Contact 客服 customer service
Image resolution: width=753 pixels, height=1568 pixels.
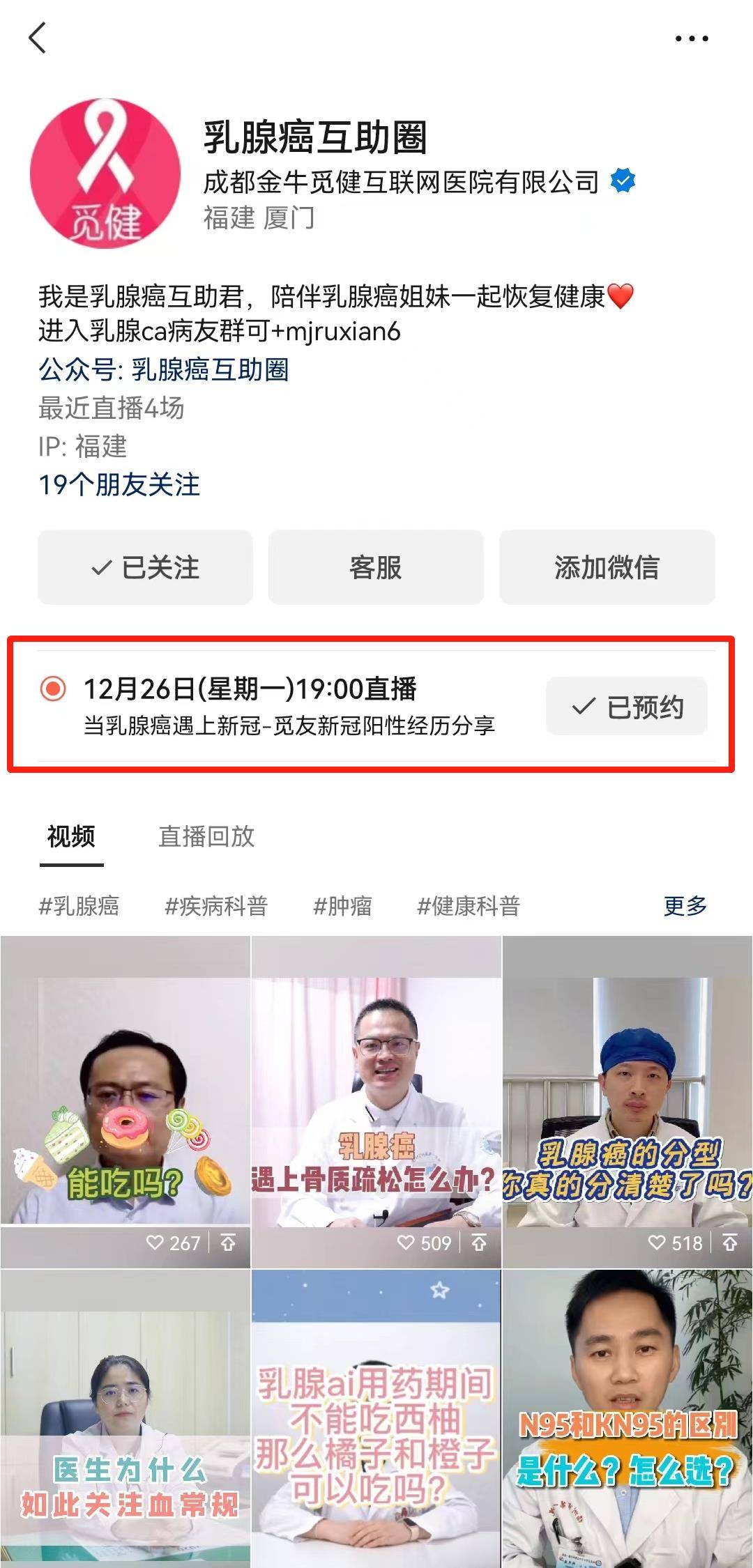click(x=376, y=567)
